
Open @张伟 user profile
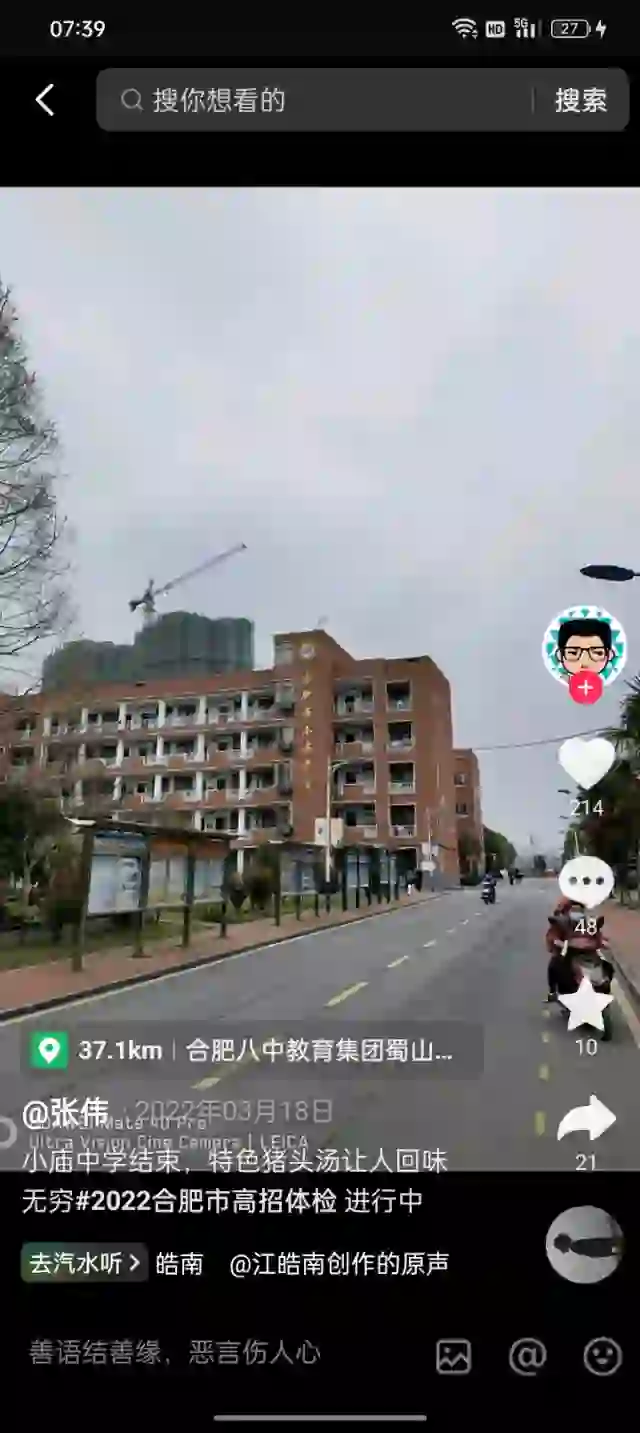(66, 1112)
